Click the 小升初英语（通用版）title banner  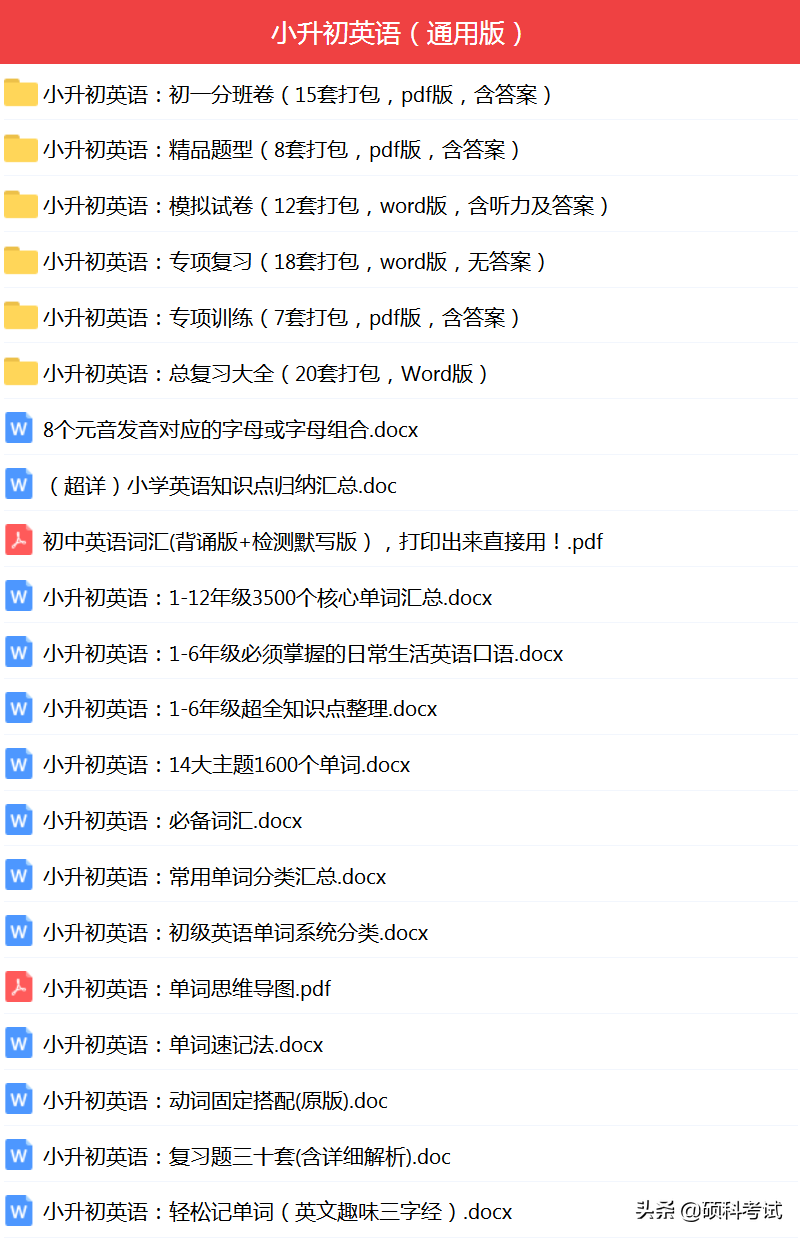click(x=400, y=32)
